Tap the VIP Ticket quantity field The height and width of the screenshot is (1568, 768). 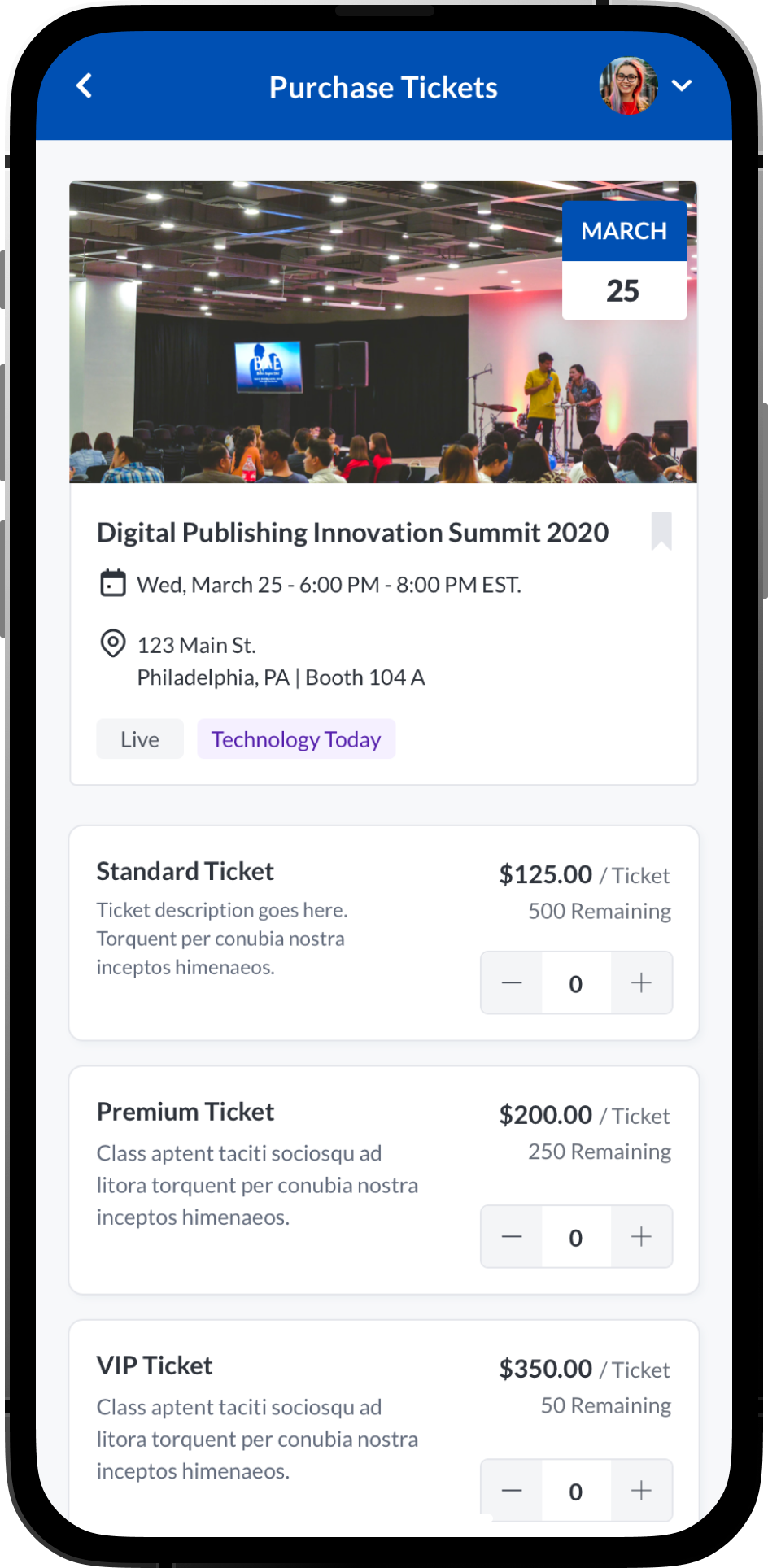tap(576, 1491)
